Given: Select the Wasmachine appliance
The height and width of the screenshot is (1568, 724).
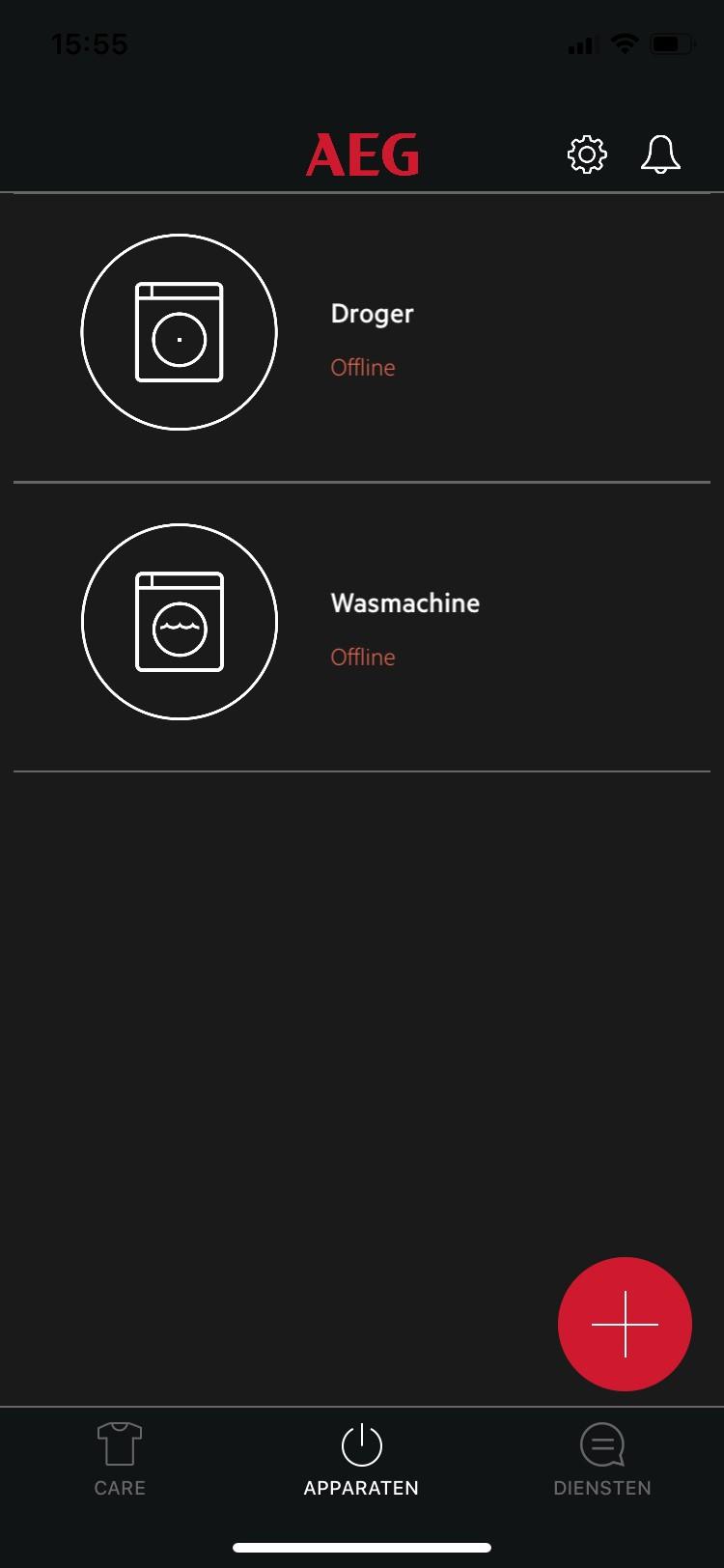Looking at the screenshot, I should 362,627.
